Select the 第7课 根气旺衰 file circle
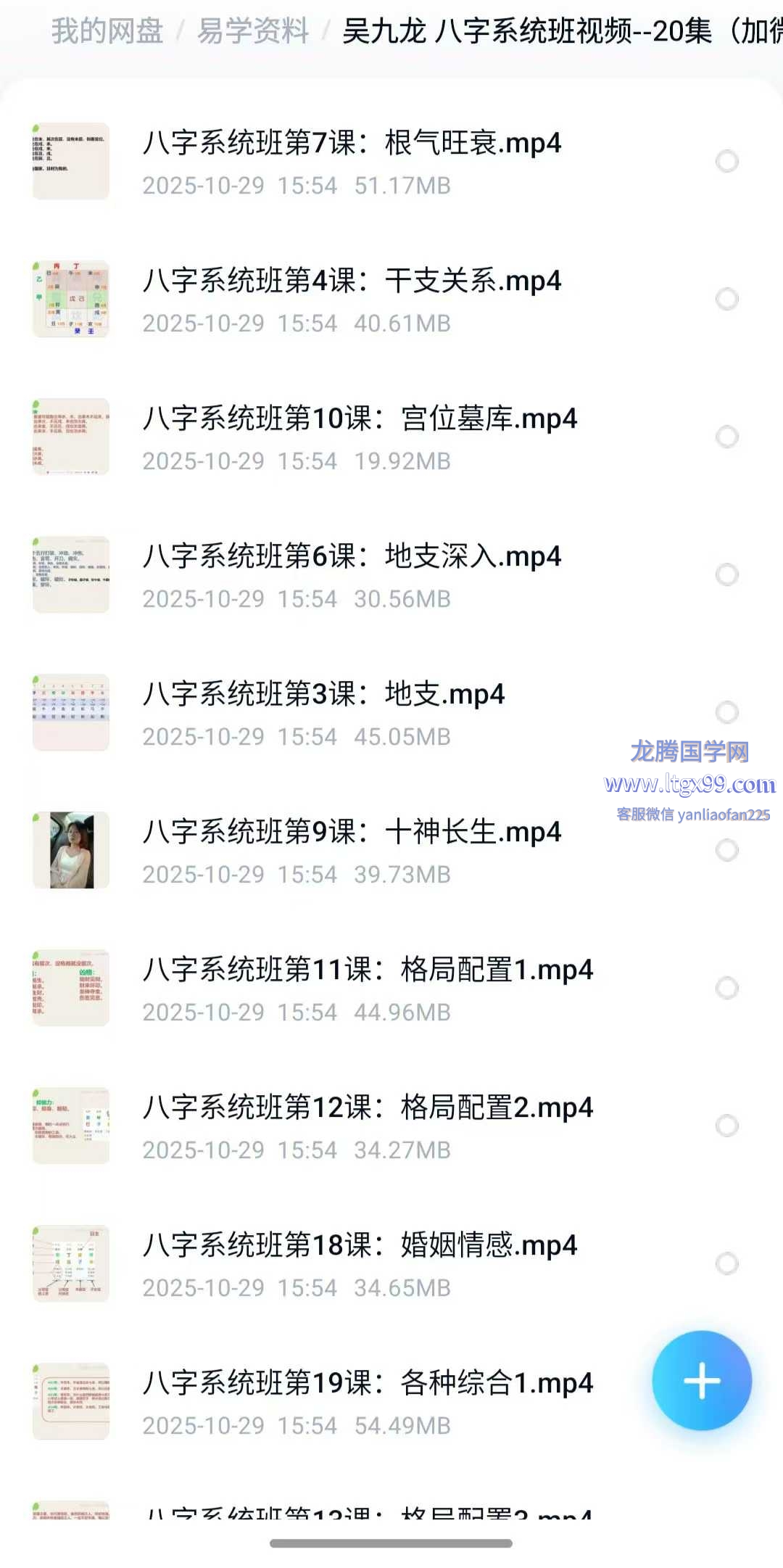The width and height of the screenshot is (783, 1568). 726,161
